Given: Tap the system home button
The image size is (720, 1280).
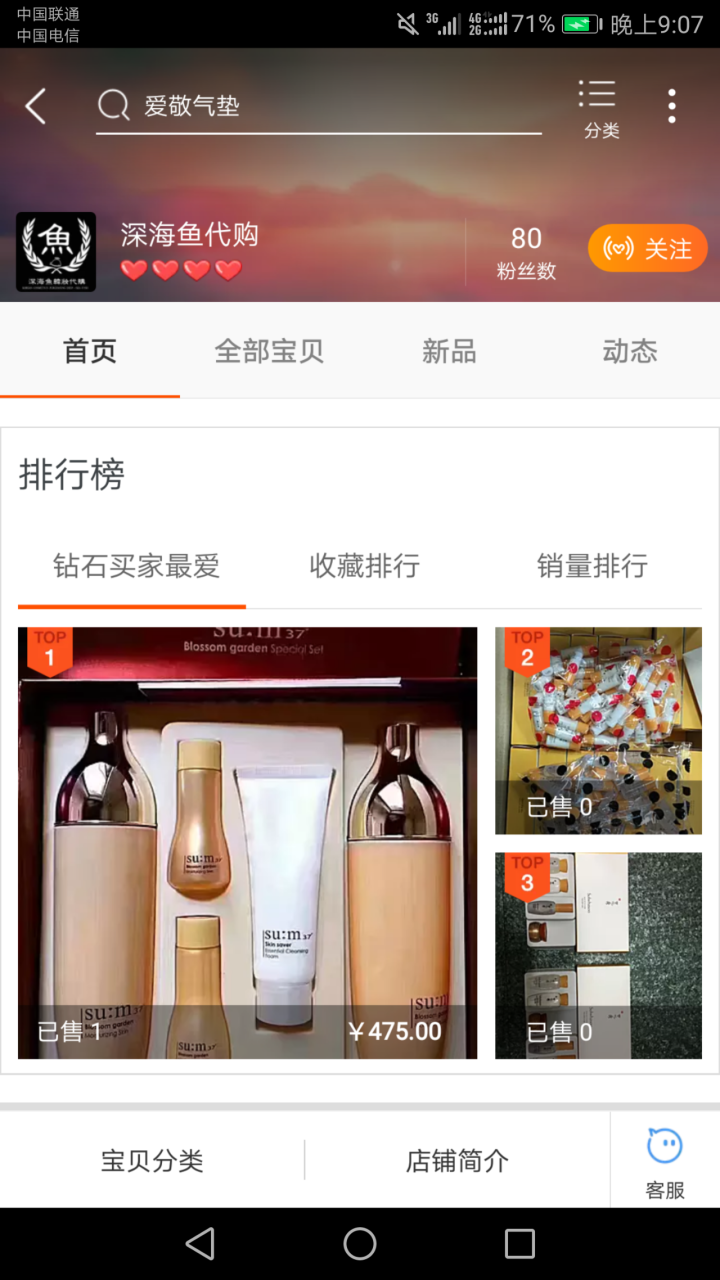Looking at the screenshot, I should pos(360,1244).
